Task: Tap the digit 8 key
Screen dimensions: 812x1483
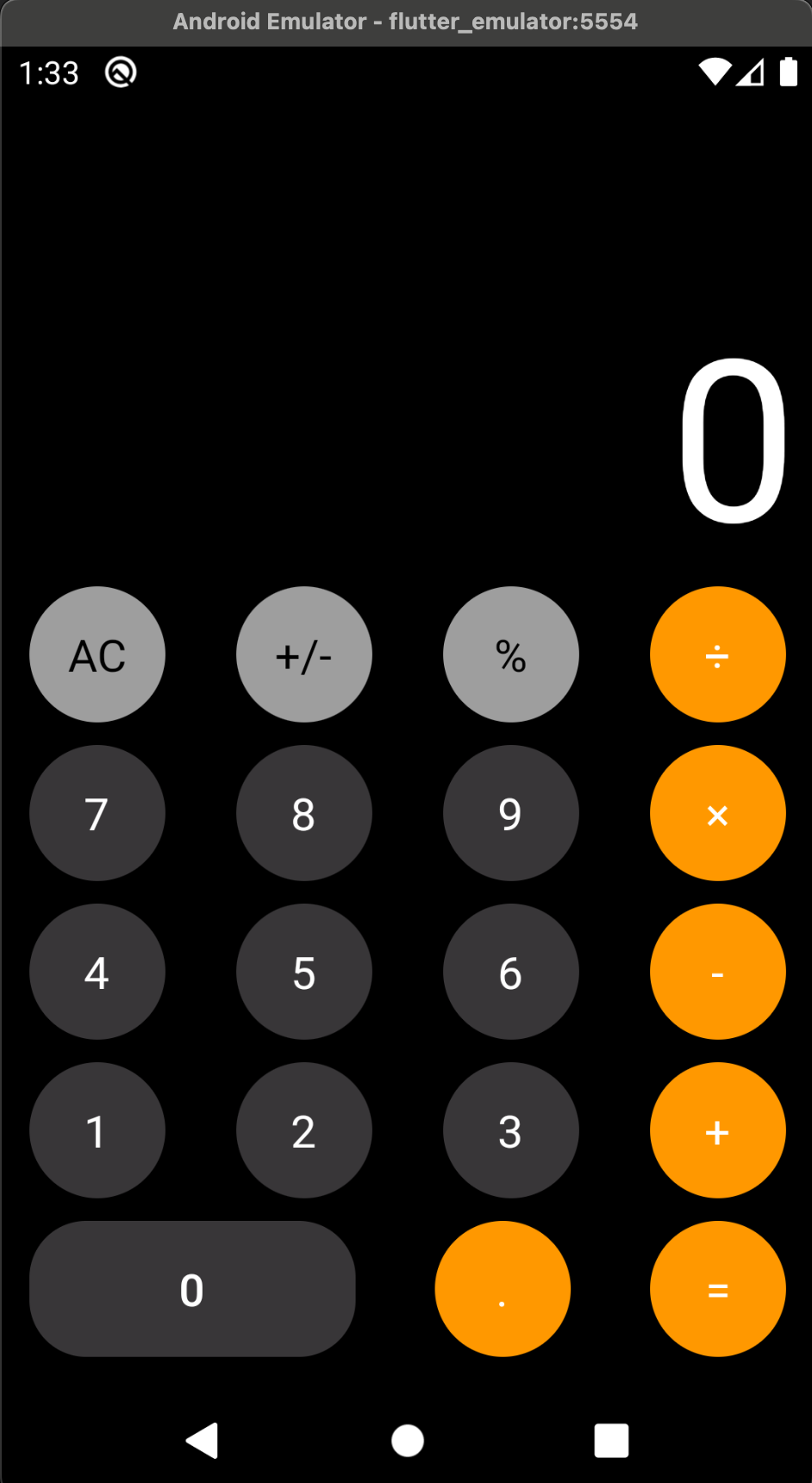Action: pyautogui.click(x=303, y=813)
